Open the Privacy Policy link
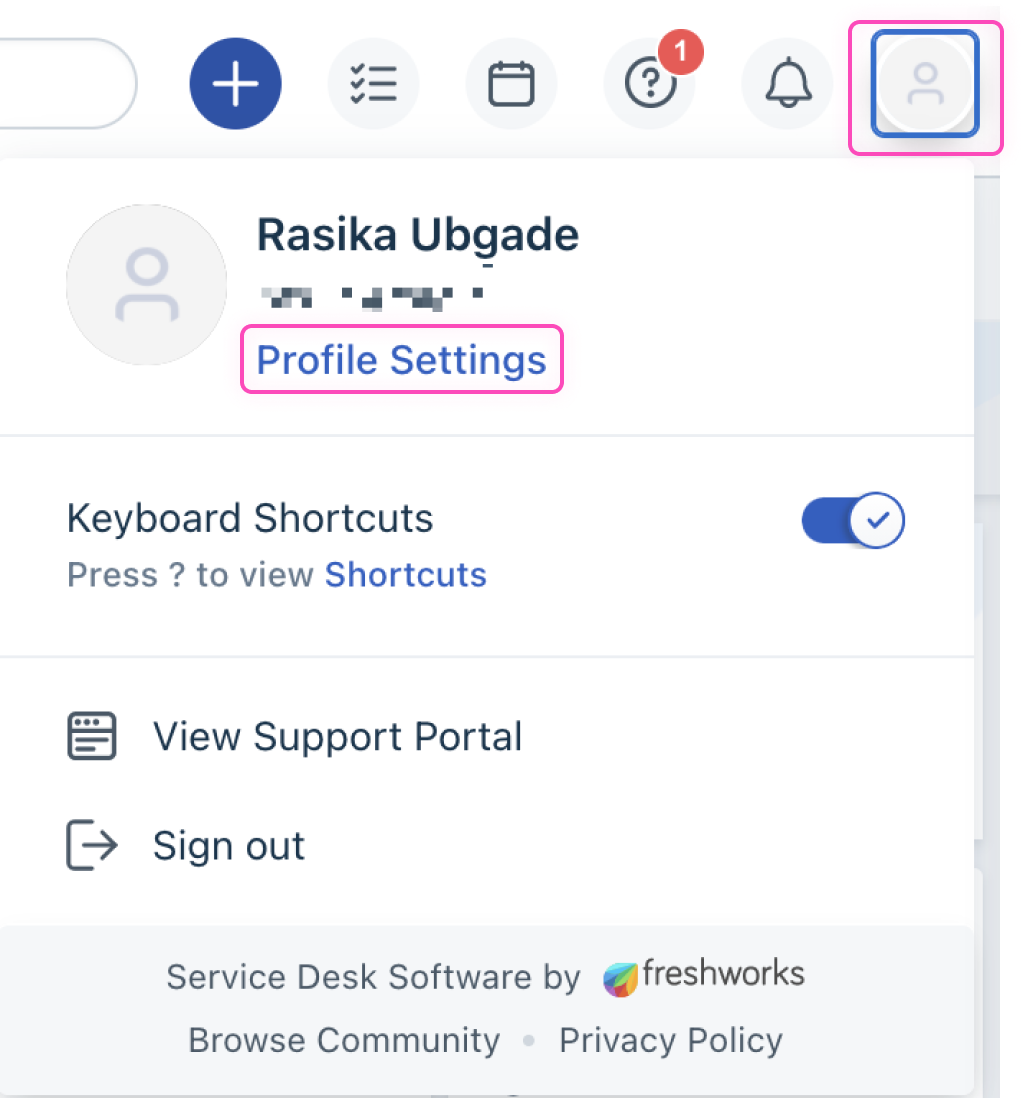 pos(671,1040)
